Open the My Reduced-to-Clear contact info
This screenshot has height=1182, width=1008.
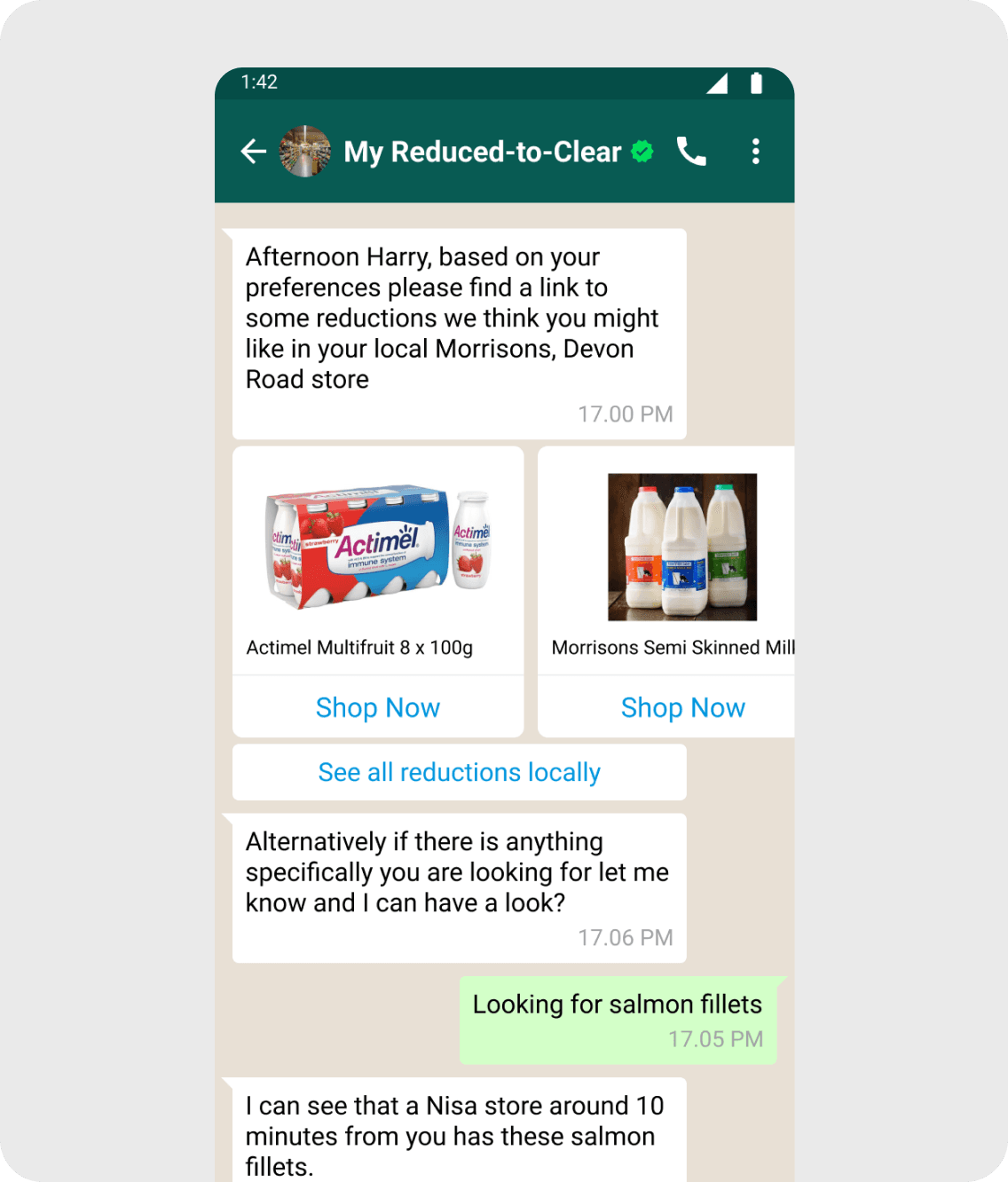(484, 152)
